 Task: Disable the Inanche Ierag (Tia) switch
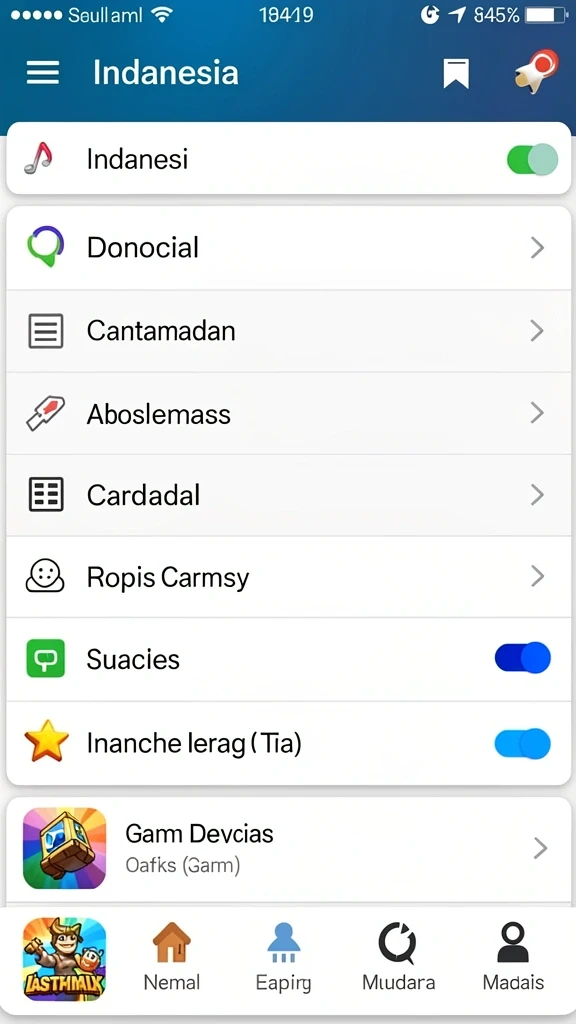click(x=522, y=744)
